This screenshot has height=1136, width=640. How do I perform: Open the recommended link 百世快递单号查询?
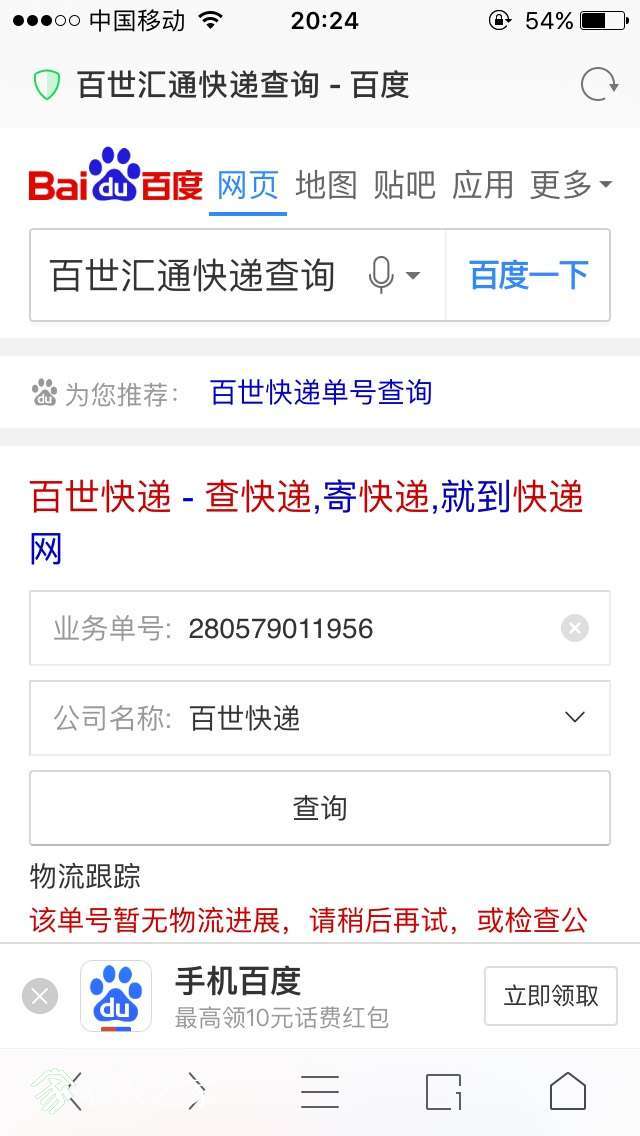coord(321,393)
